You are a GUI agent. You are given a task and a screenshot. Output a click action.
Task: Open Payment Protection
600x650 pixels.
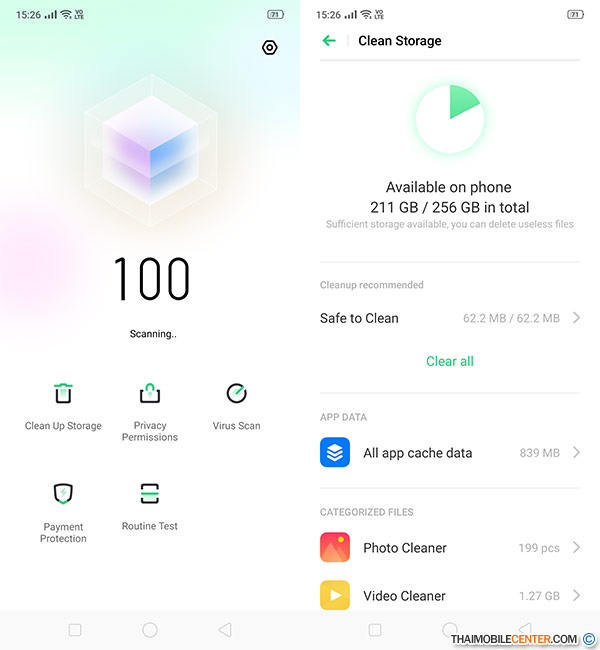tap(63, 510)
